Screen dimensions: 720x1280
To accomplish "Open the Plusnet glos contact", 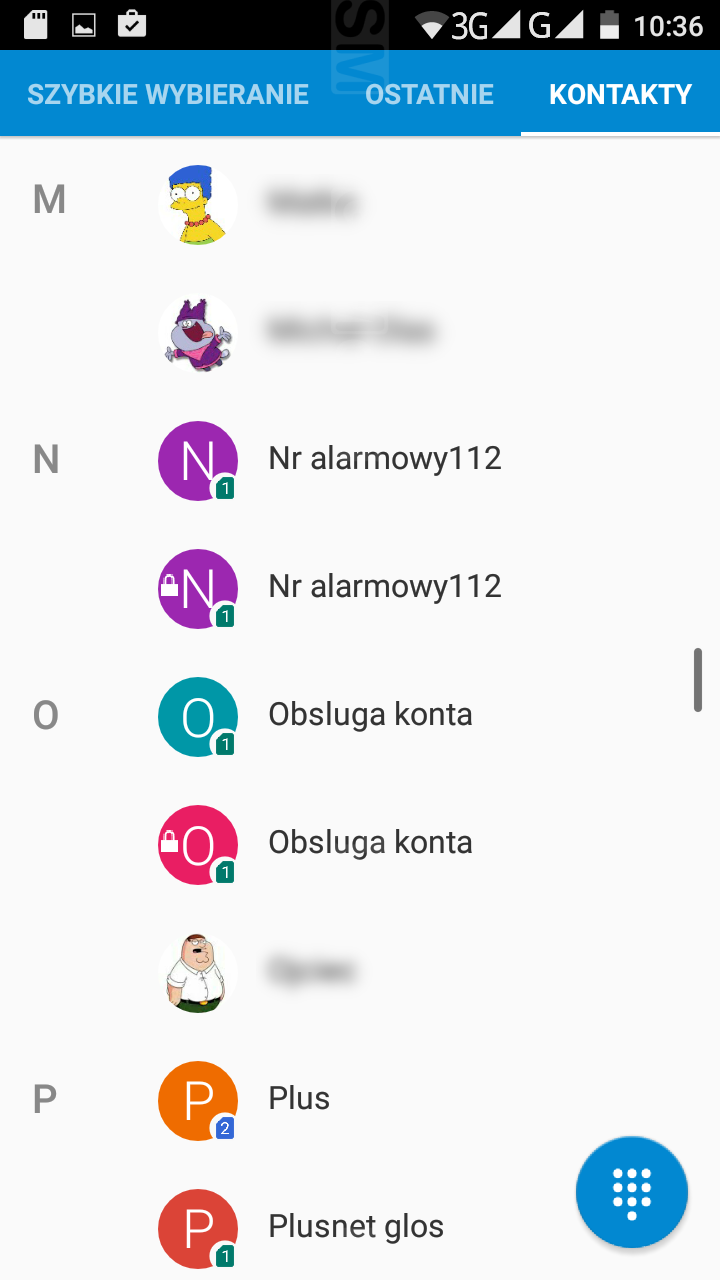I will point(360,1226).
